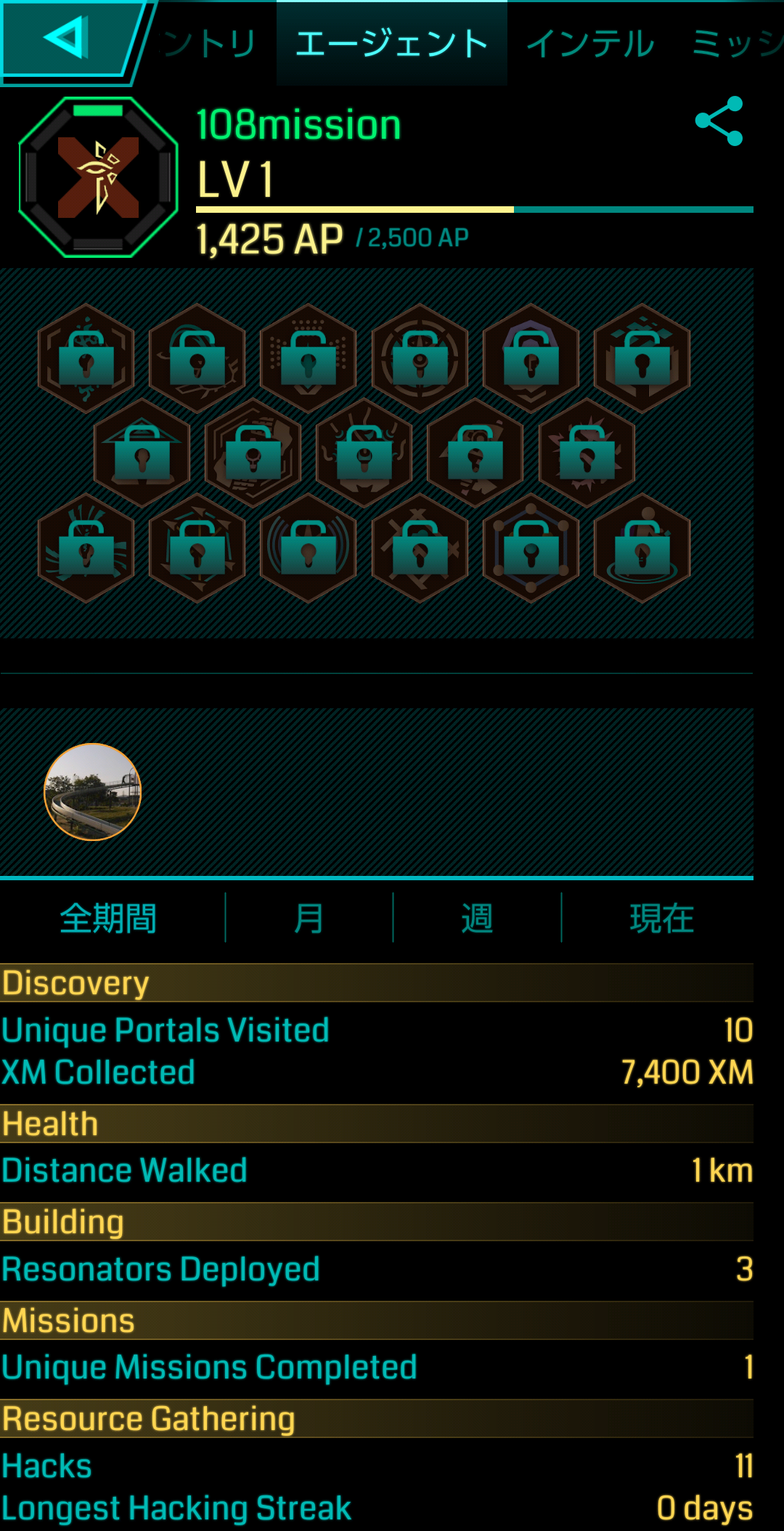
Task: Go to the partially hidden ントリ tab
Action: tap(209, 44)
